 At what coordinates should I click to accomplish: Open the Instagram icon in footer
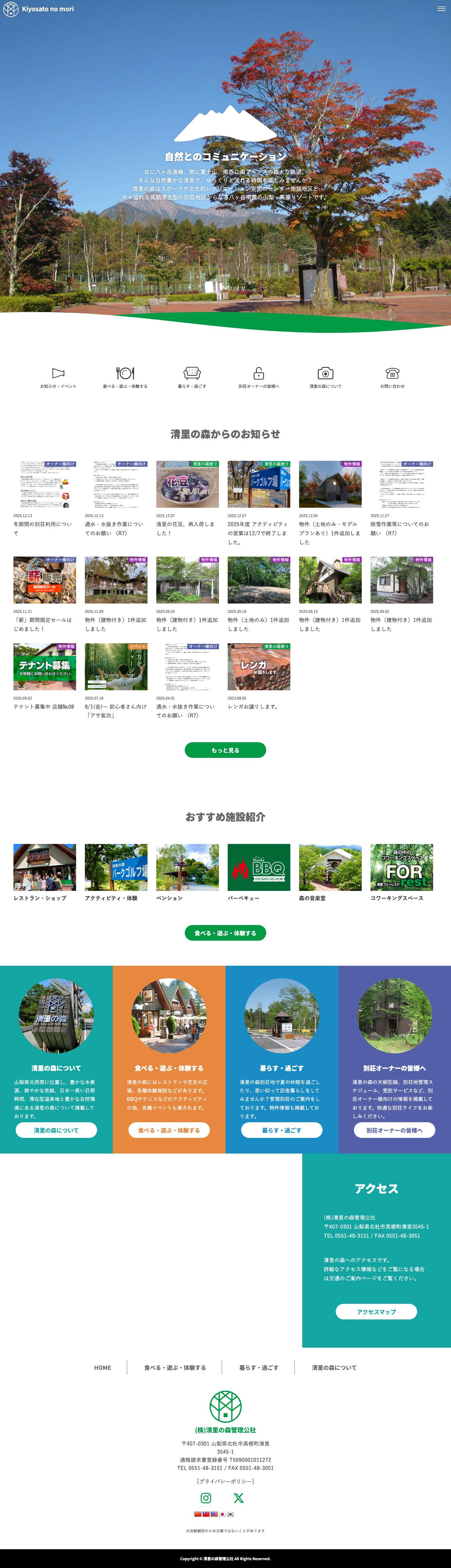pyautogui.click(x=206, y=1497)
